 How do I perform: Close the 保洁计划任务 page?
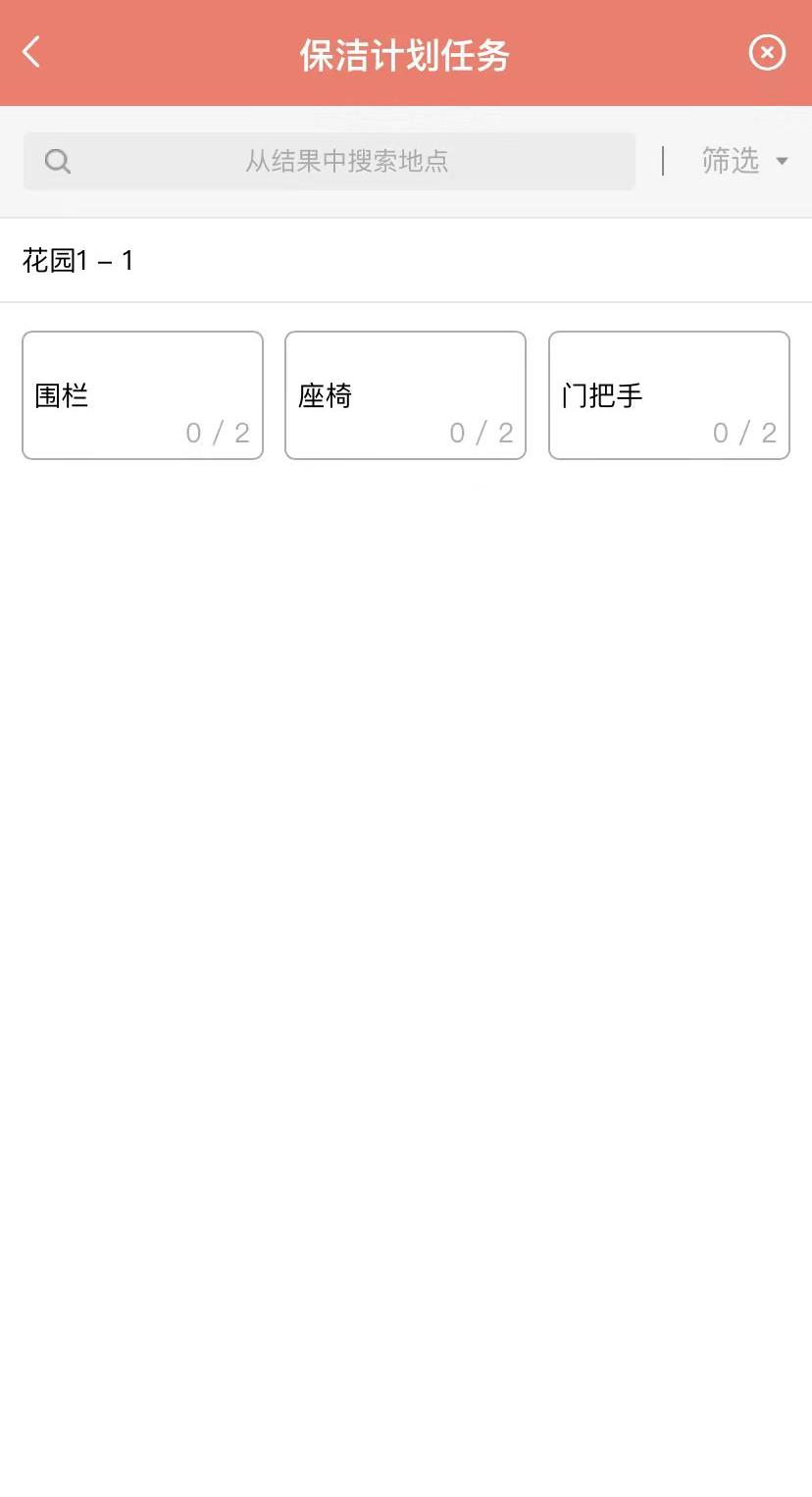pyautogui.click(x=767, y=53)
